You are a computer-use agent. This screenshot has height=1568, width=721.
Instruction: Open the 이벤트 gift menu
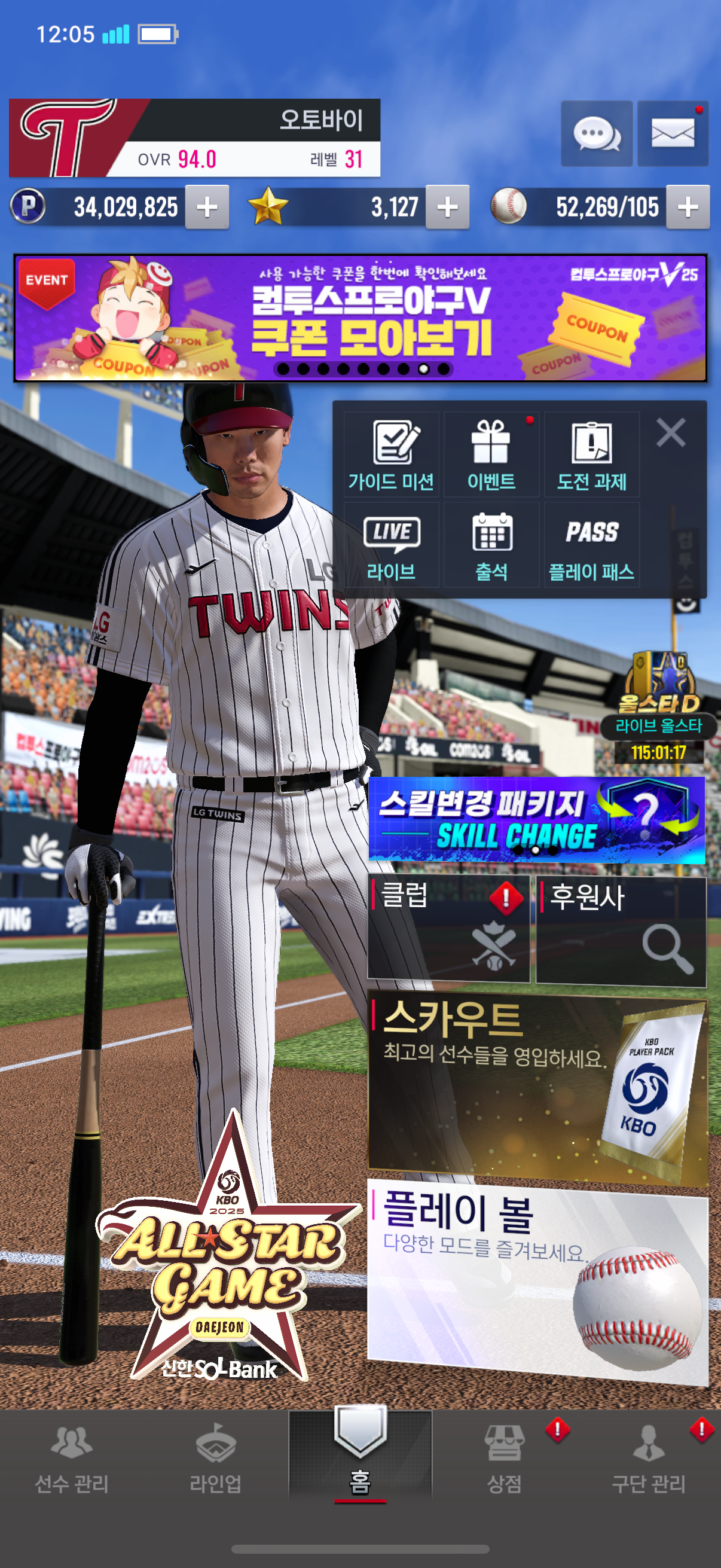tap(491, 454)
